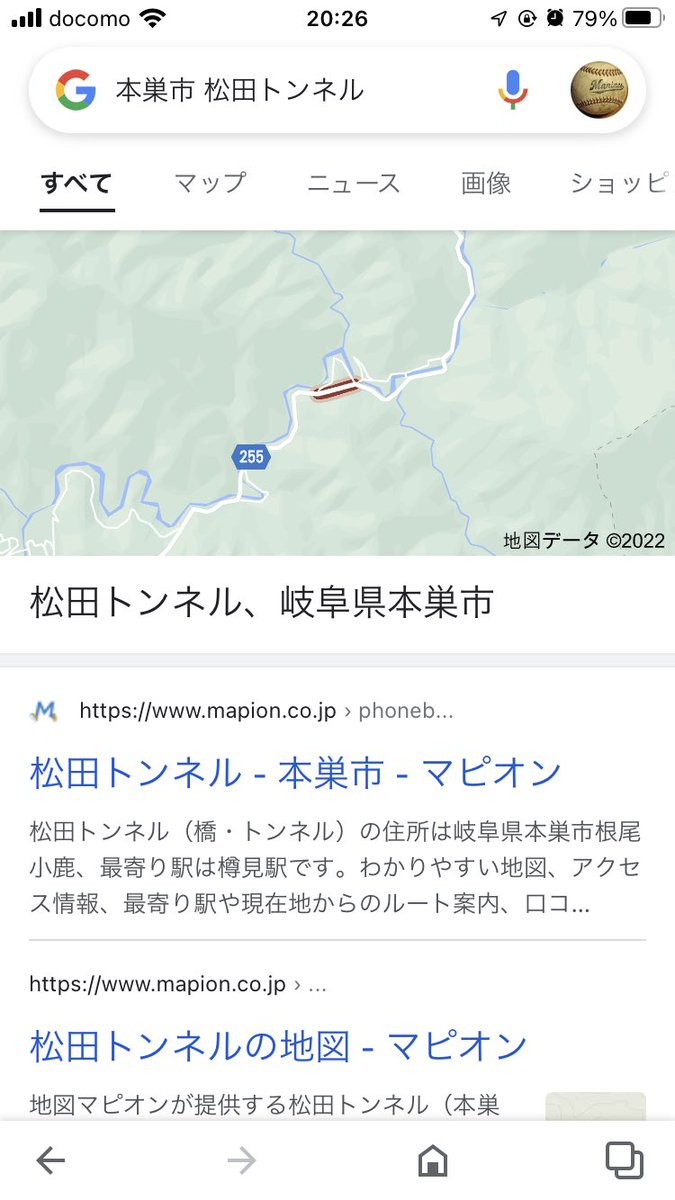Open the 松田トンネル map preview
The height and width of the screenshot is (1200, 675).
pos(337,392)
